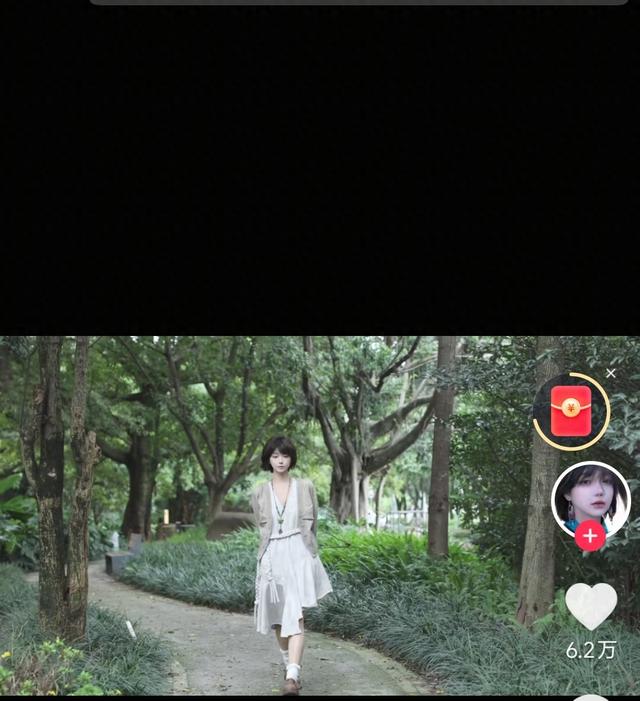The height and width of the screenshot is (701, 640).
Task: Dismiss the red envelope widget
Action: pyautogui.click(x=611, y=373)
